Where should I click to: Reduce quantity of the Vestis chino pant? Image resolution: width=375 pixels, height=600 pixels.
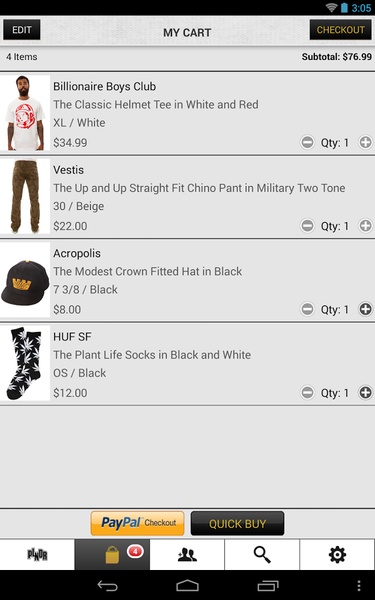point(307,226)
